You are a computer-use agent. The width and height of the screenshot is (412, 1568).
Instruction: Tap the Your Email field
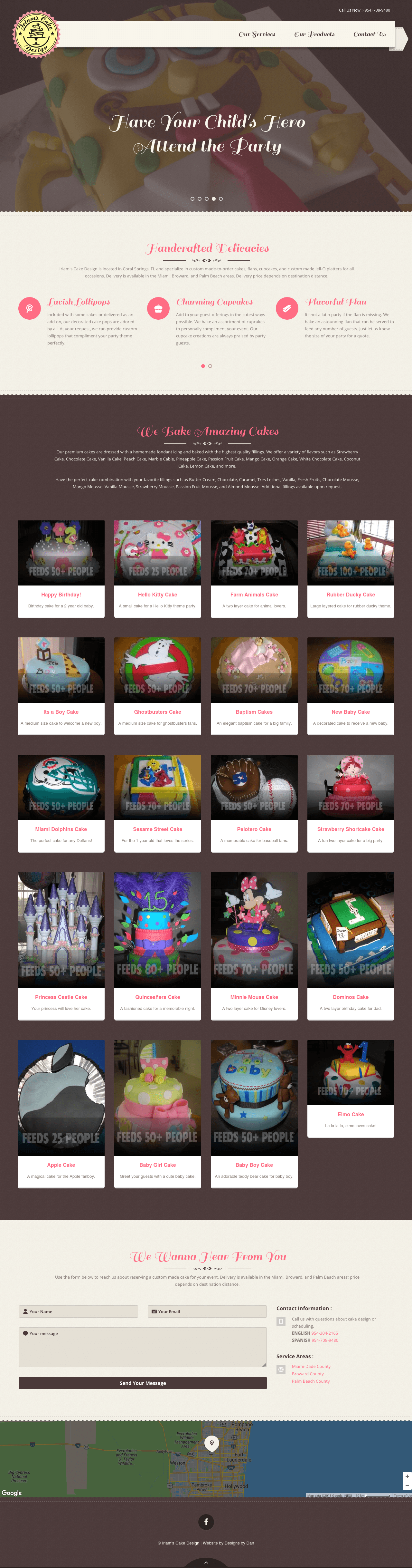pyautogui.click(x=207, y=1312)
